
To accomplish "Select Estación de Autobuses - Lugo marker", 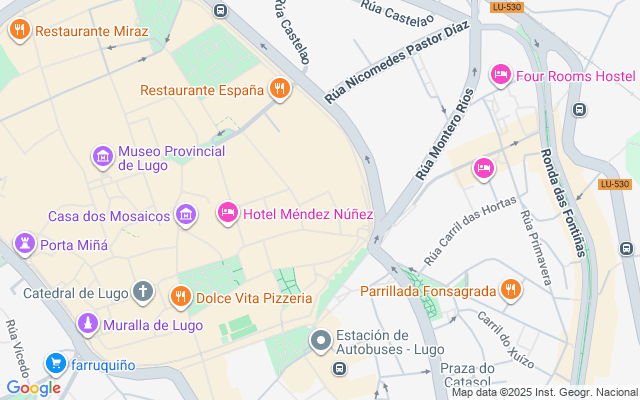I will pyautogui.click(x=321, y=341).
